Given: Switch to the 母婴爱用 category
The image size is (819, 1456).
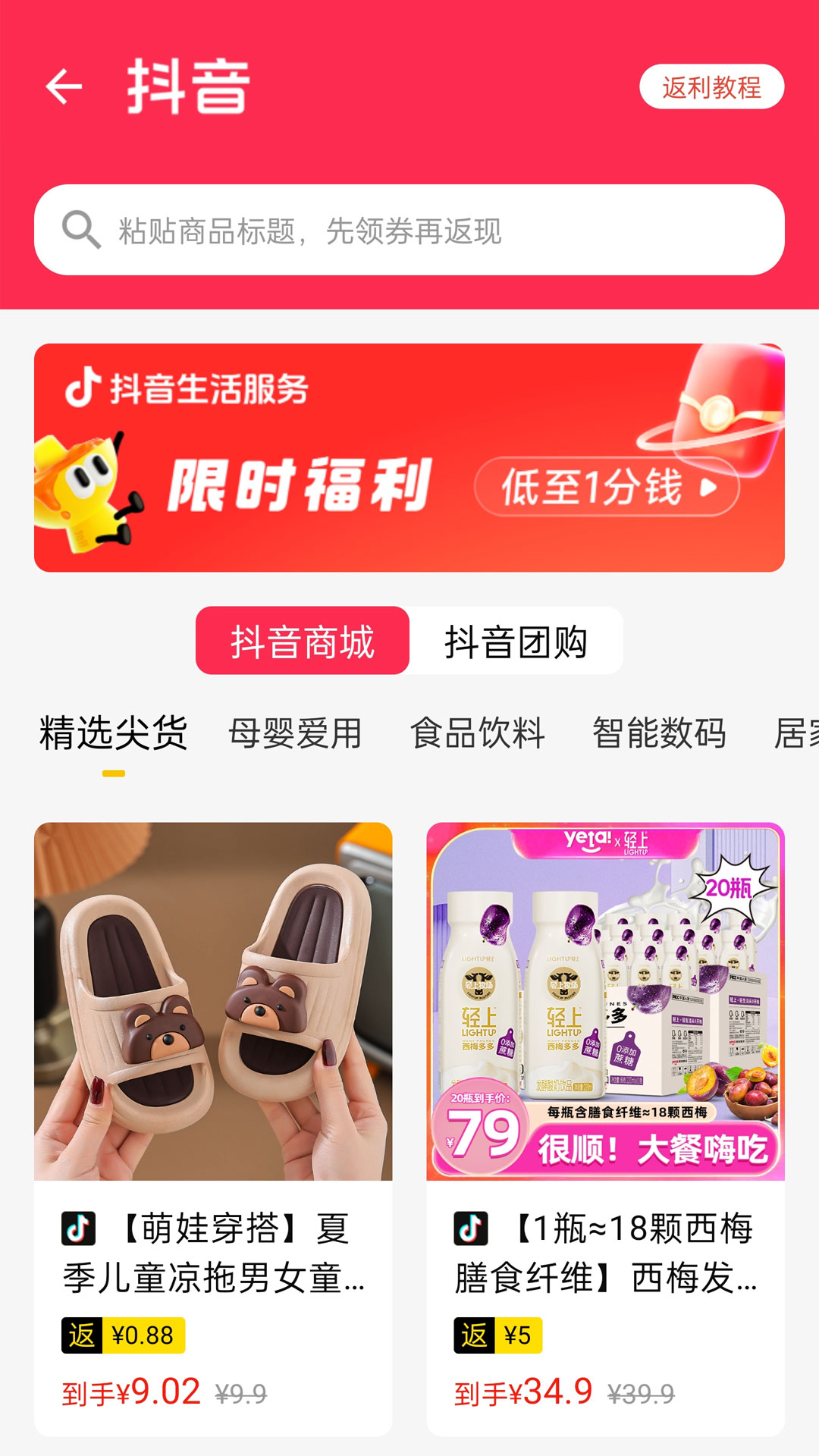Looking at the screenshot, I should (295, 733).
